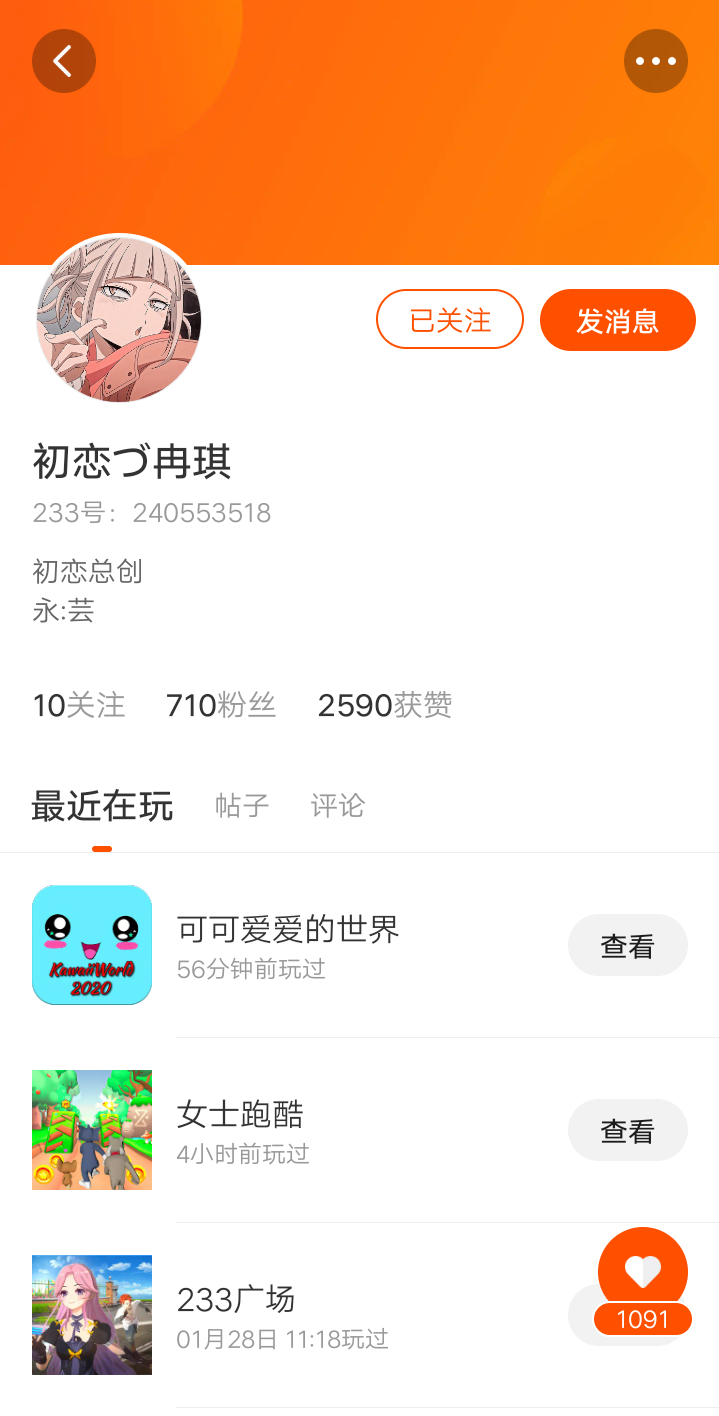Tap 查看 for 可可爱爱的世界

628,945
